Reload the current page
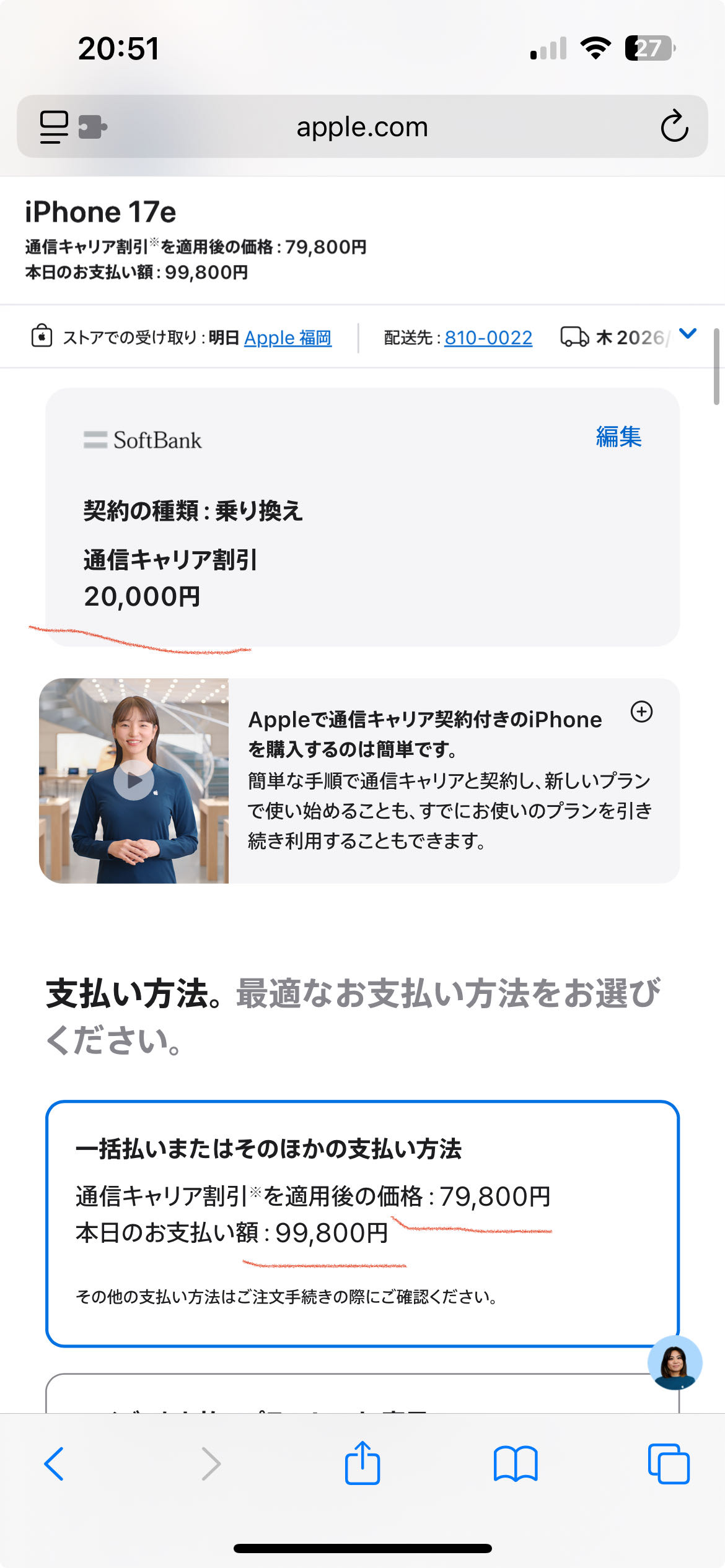This screenshot has width=725, height=1568. pyautogui.click(x=674, y=127)
